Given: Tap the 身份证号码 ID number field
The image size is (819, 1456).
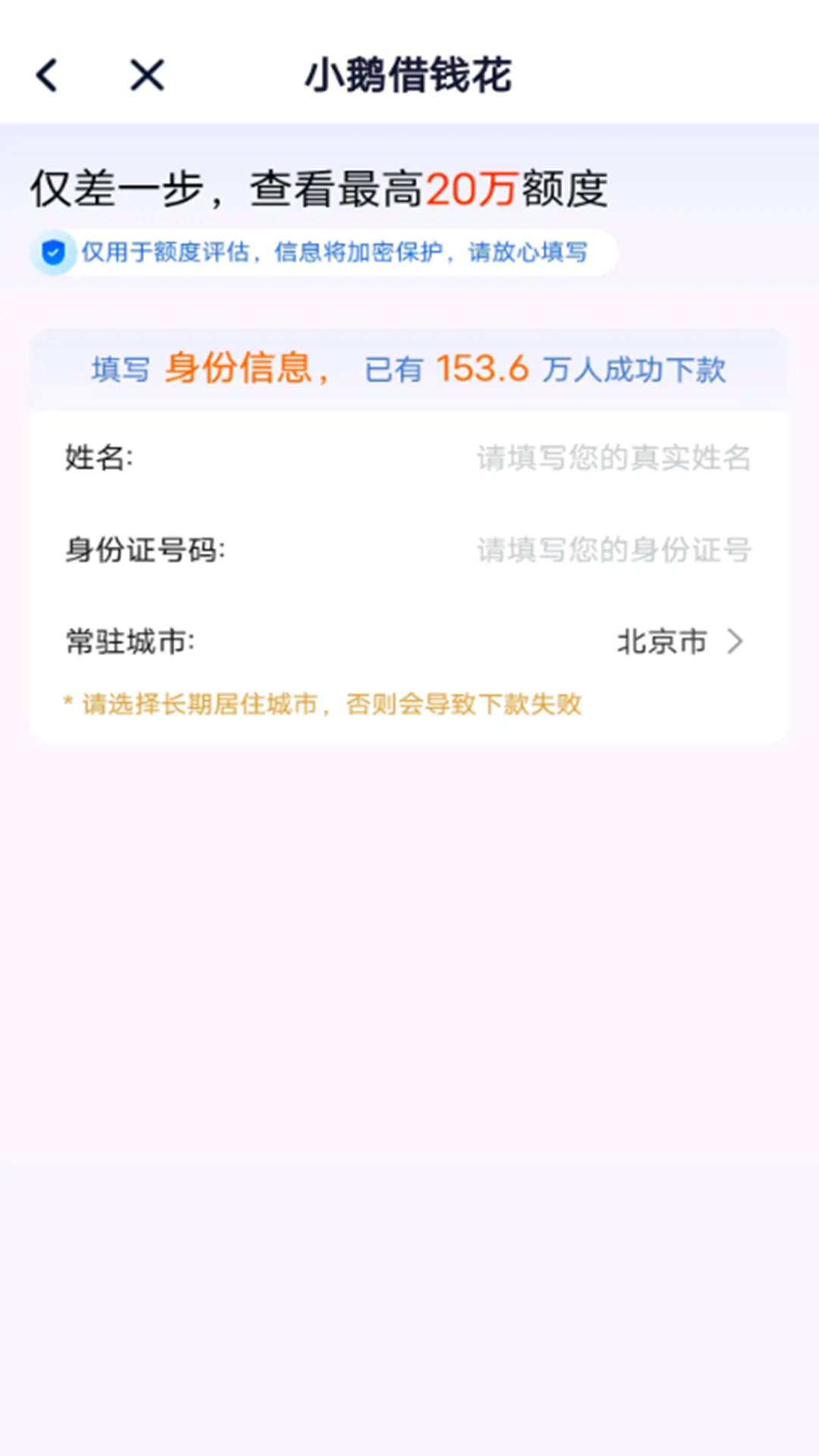Looking at the screenshot, I should pos(531,551).
